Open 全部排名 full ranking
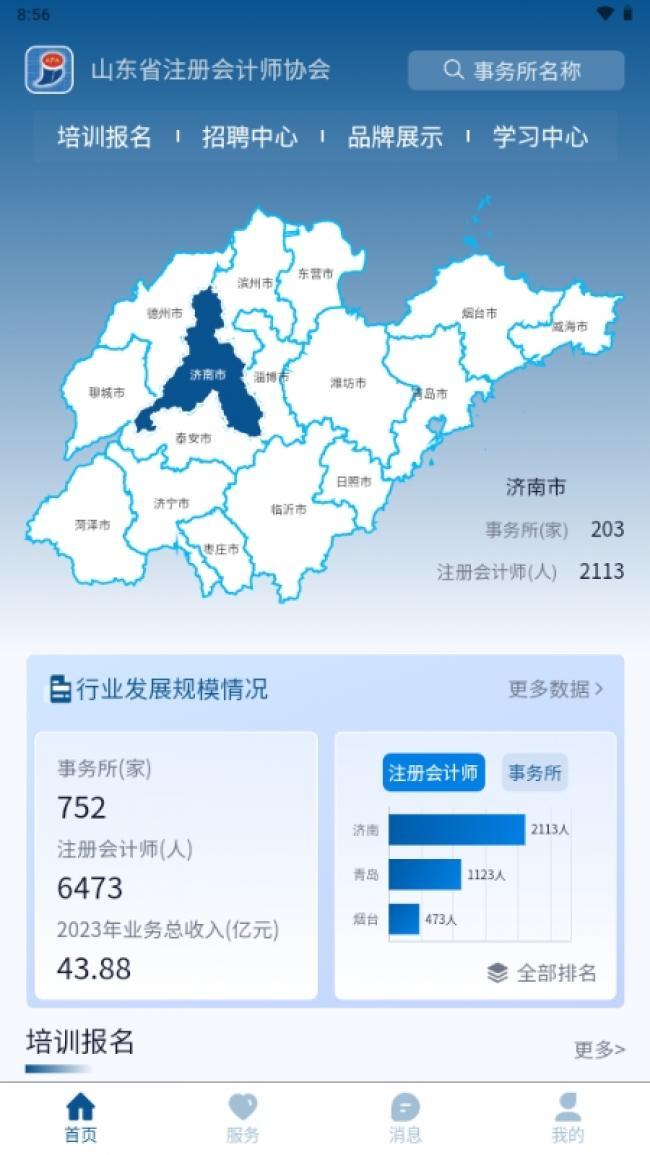Screen dimensions: 650x1155 tap(542, 973)
